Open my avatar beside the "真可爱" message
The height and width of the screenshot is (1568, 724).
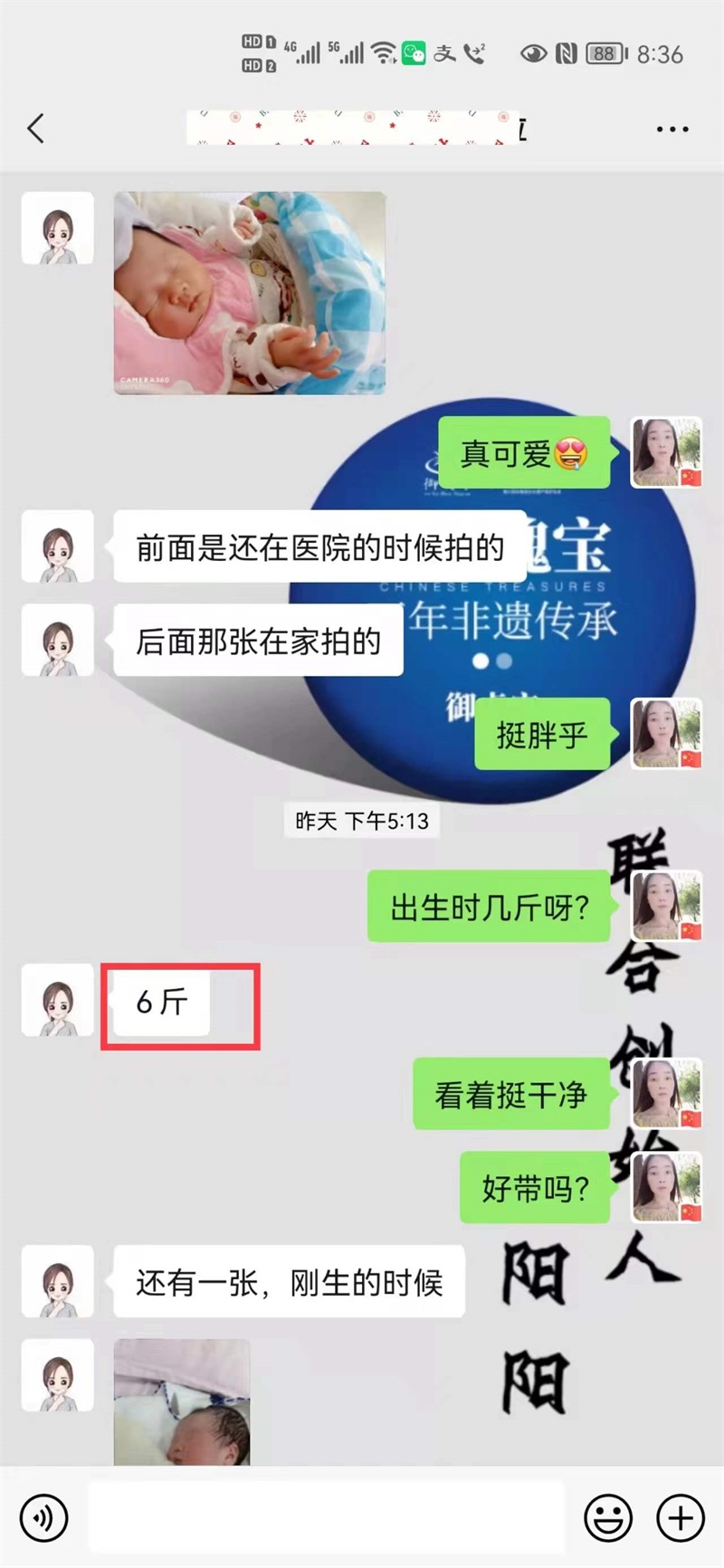[x=666, y=452]
